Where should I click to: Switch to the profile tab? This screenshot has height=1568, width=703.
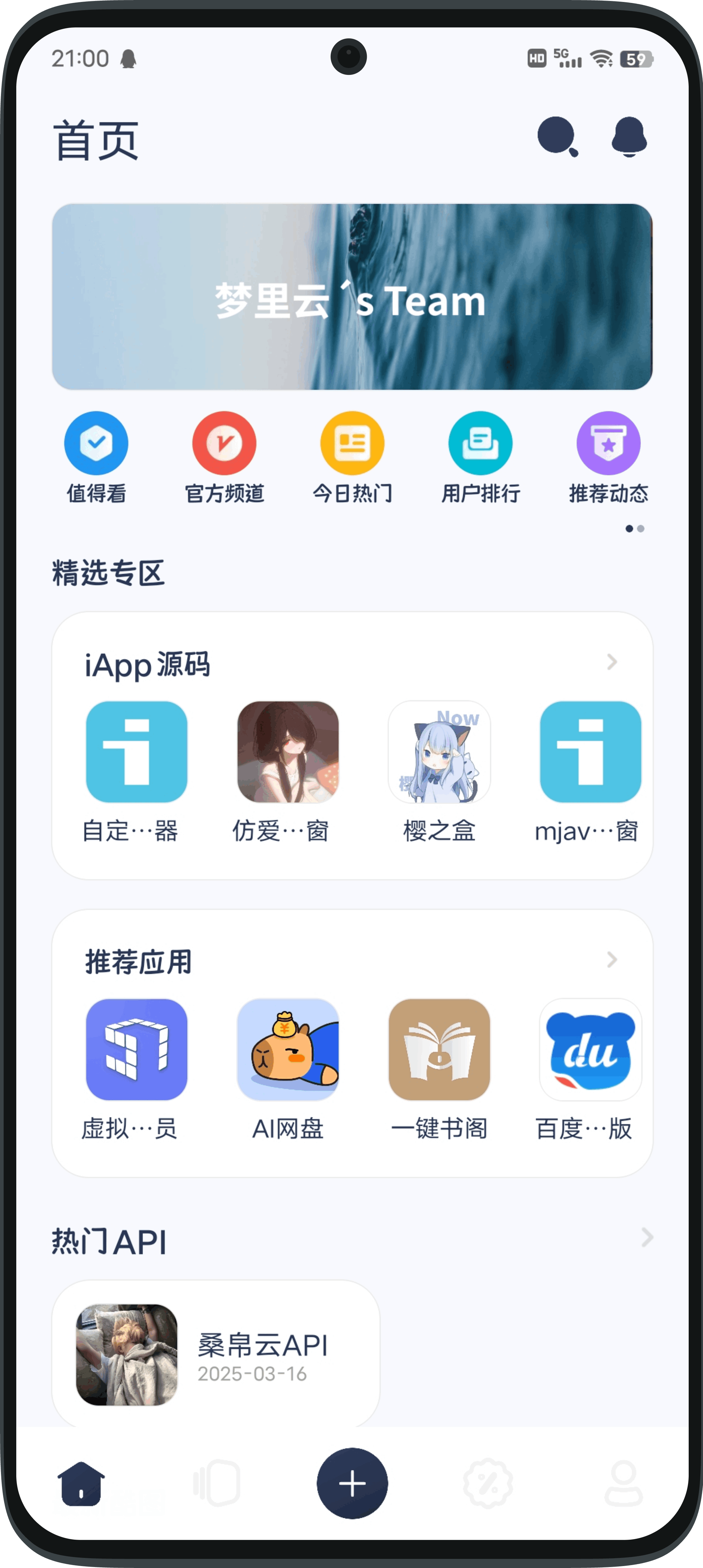623,1484
